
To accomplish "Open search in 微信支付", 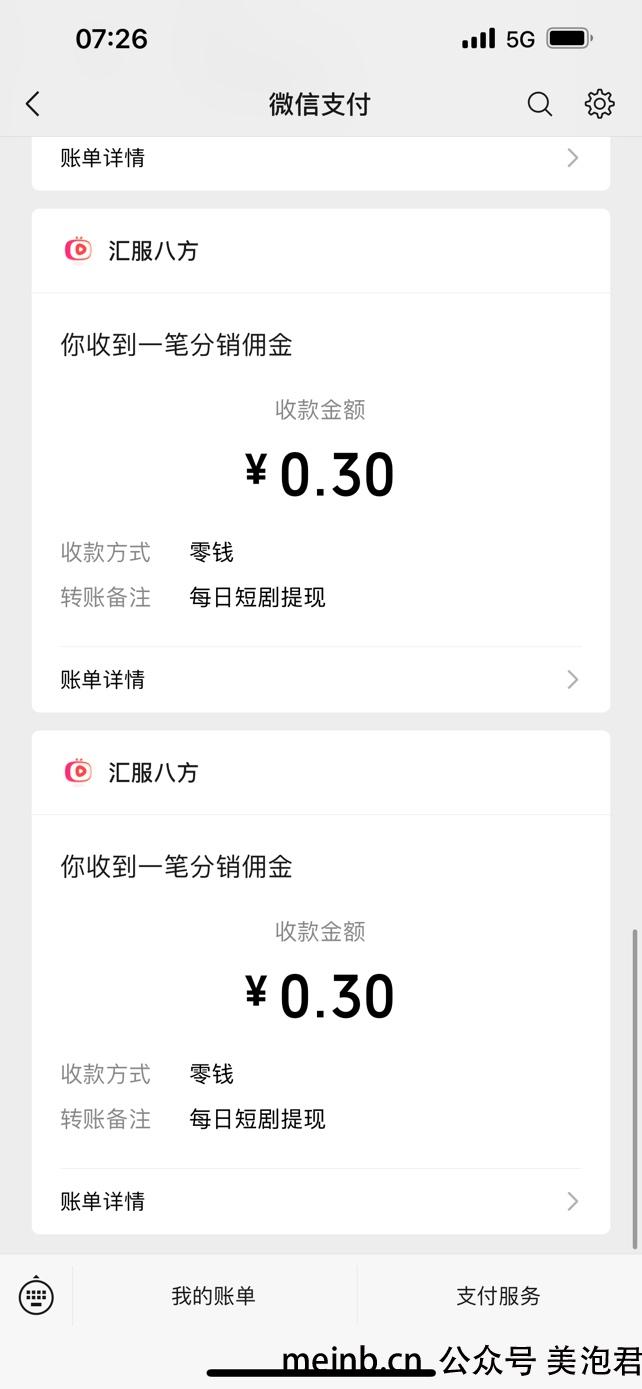I will click(540, 104).
